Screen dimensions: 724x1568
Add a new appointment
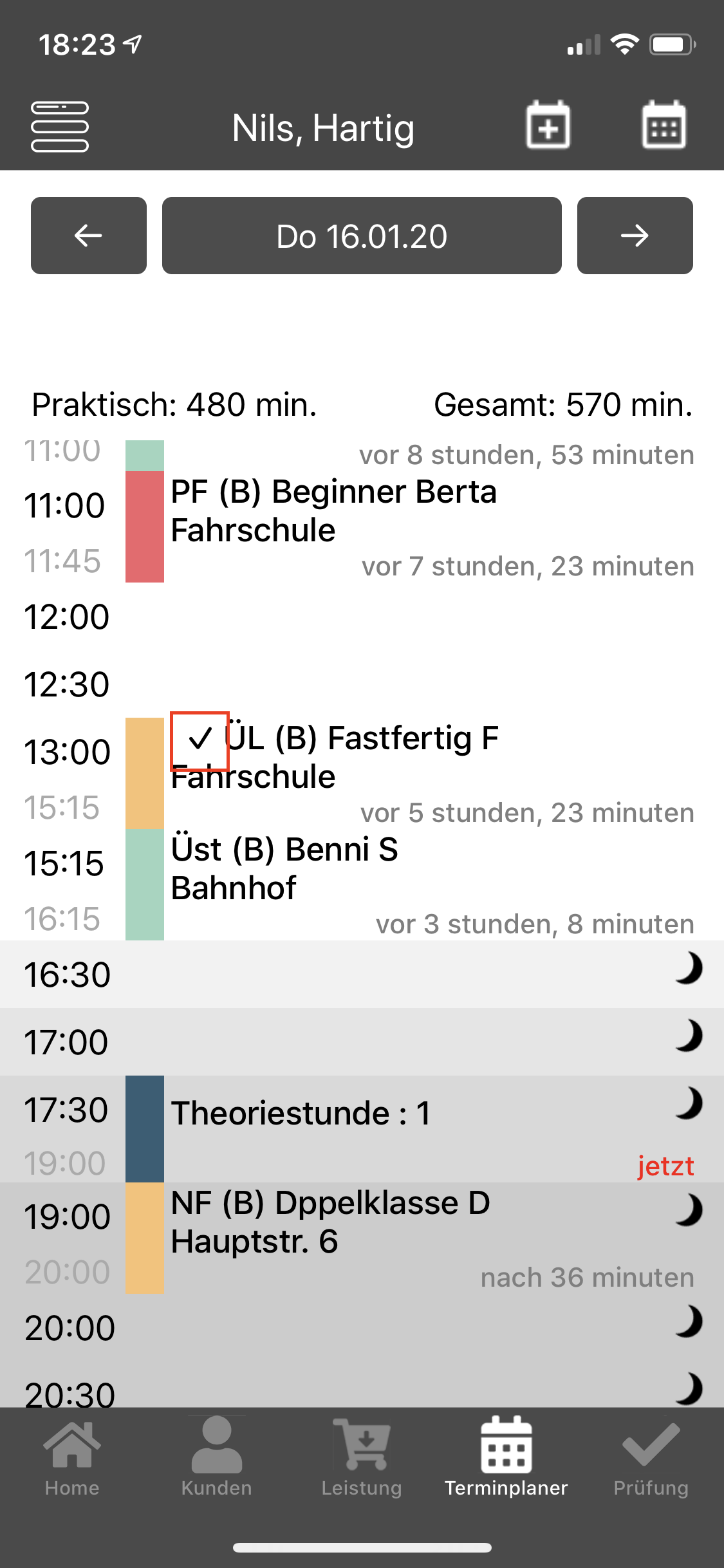pyautogui.click(x=548, y=126)
